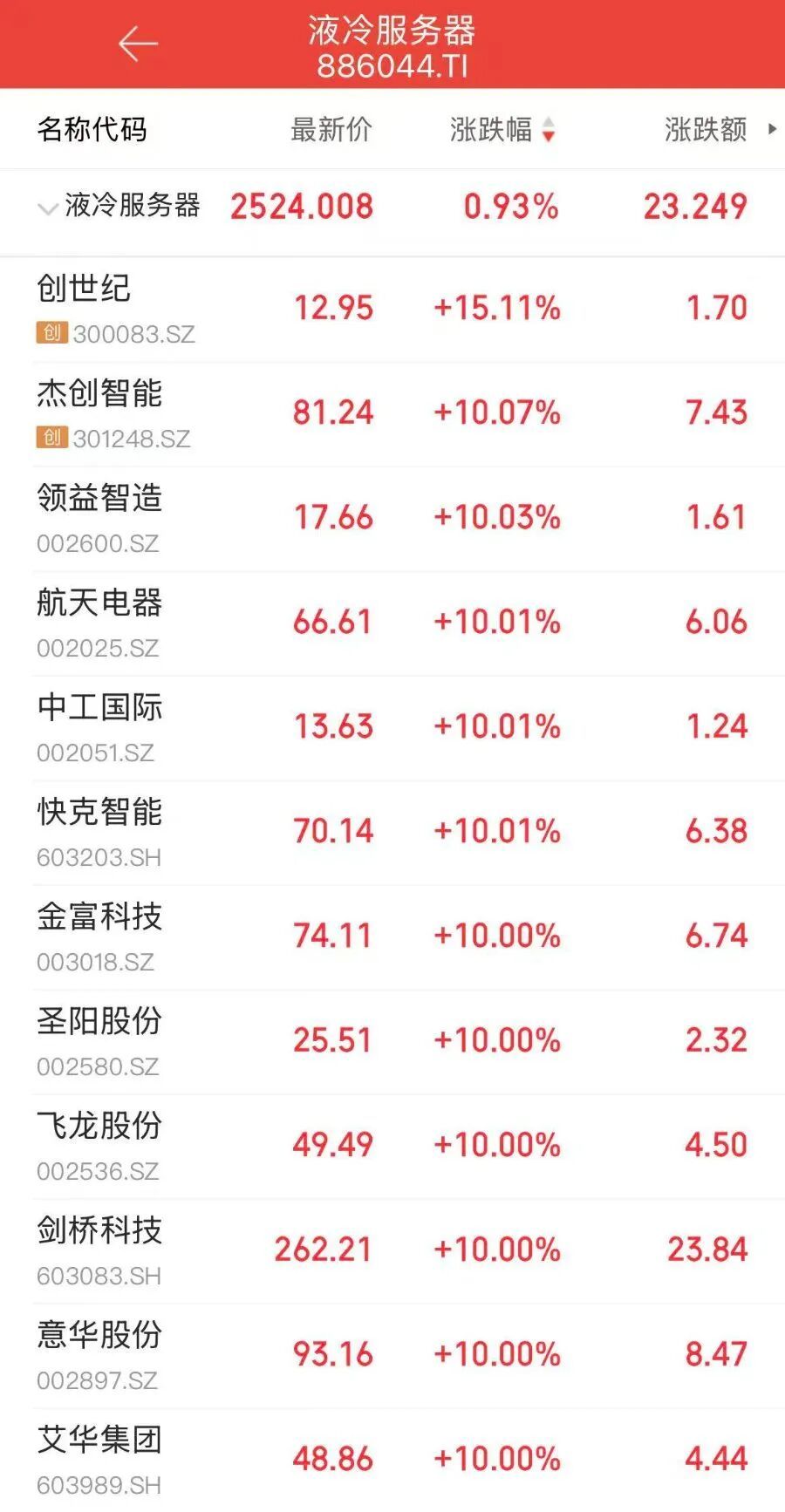Open stock 领益智造 002600.SZ
The width and height of the screenshot is (785, 1512).
click(x=392, y=519)
